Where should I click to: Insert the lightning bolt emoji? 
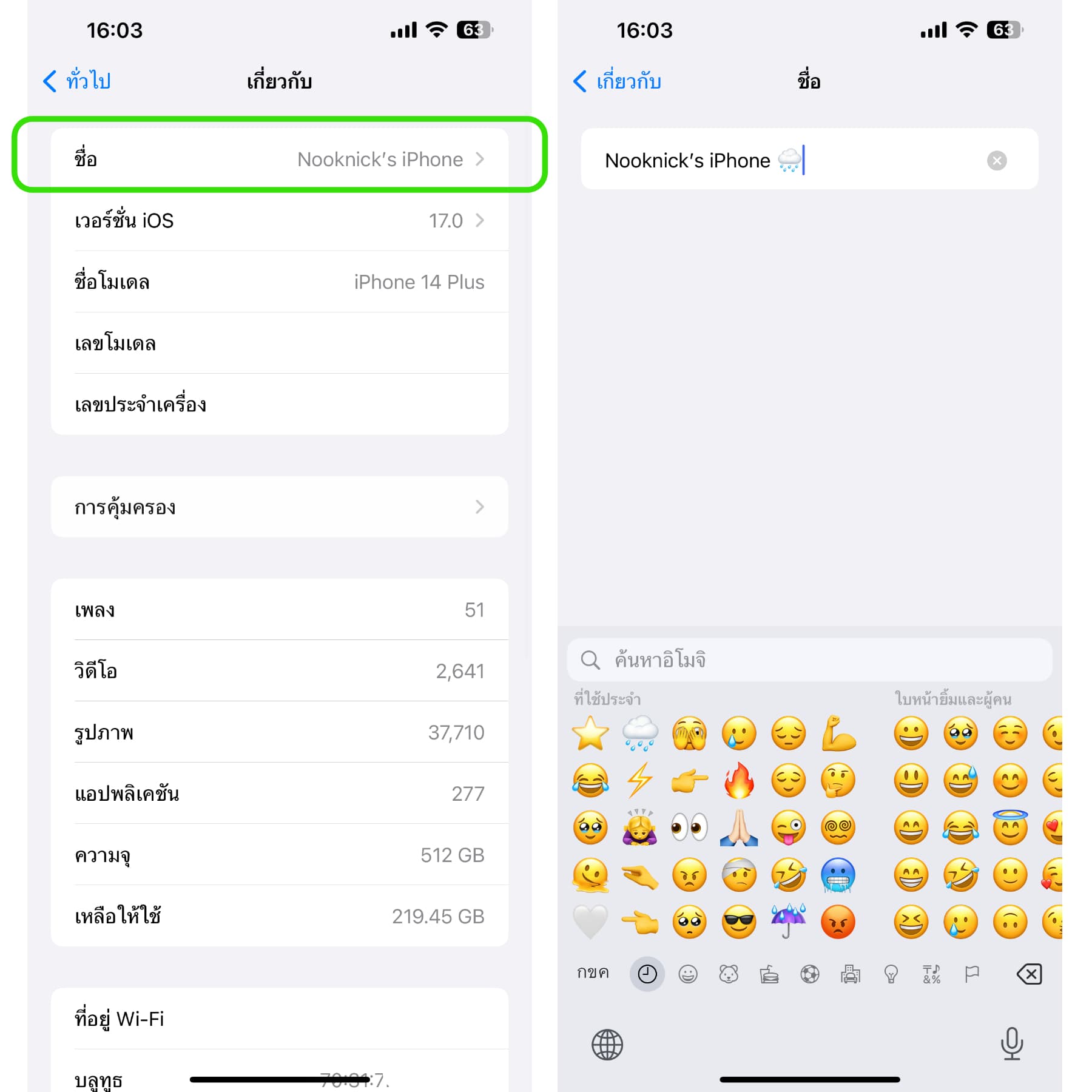click(x=639, y=780)
